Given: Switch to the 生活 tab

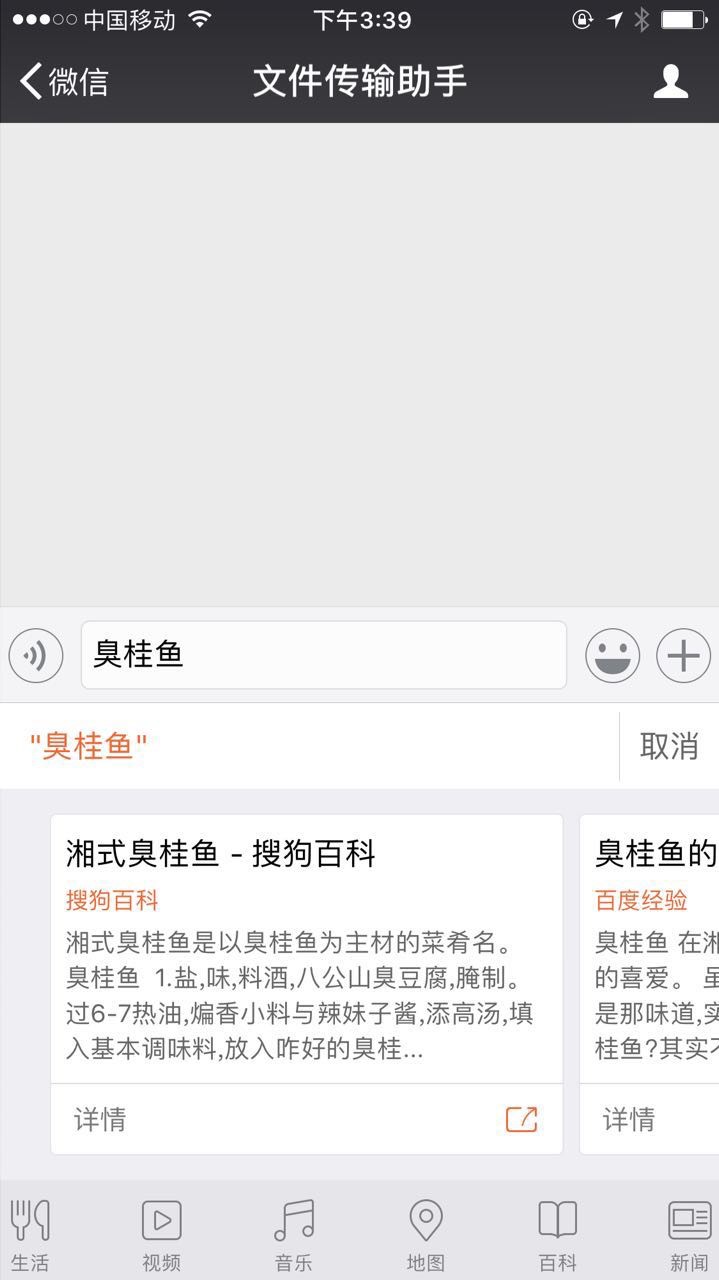Looking at the screenshot, I should [30, 1235].
